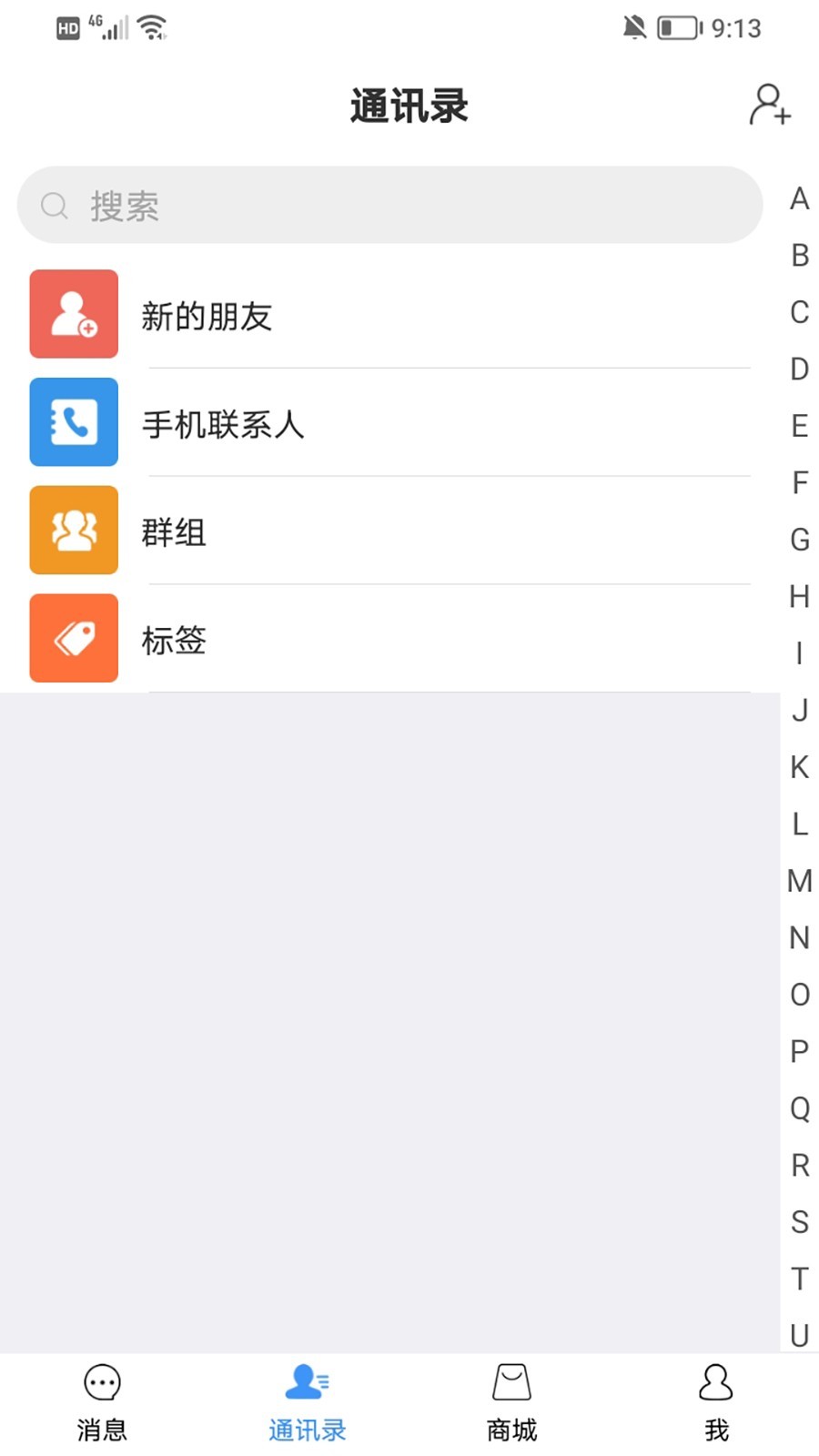Switch to the 商城 tab

coord(511,1403)
